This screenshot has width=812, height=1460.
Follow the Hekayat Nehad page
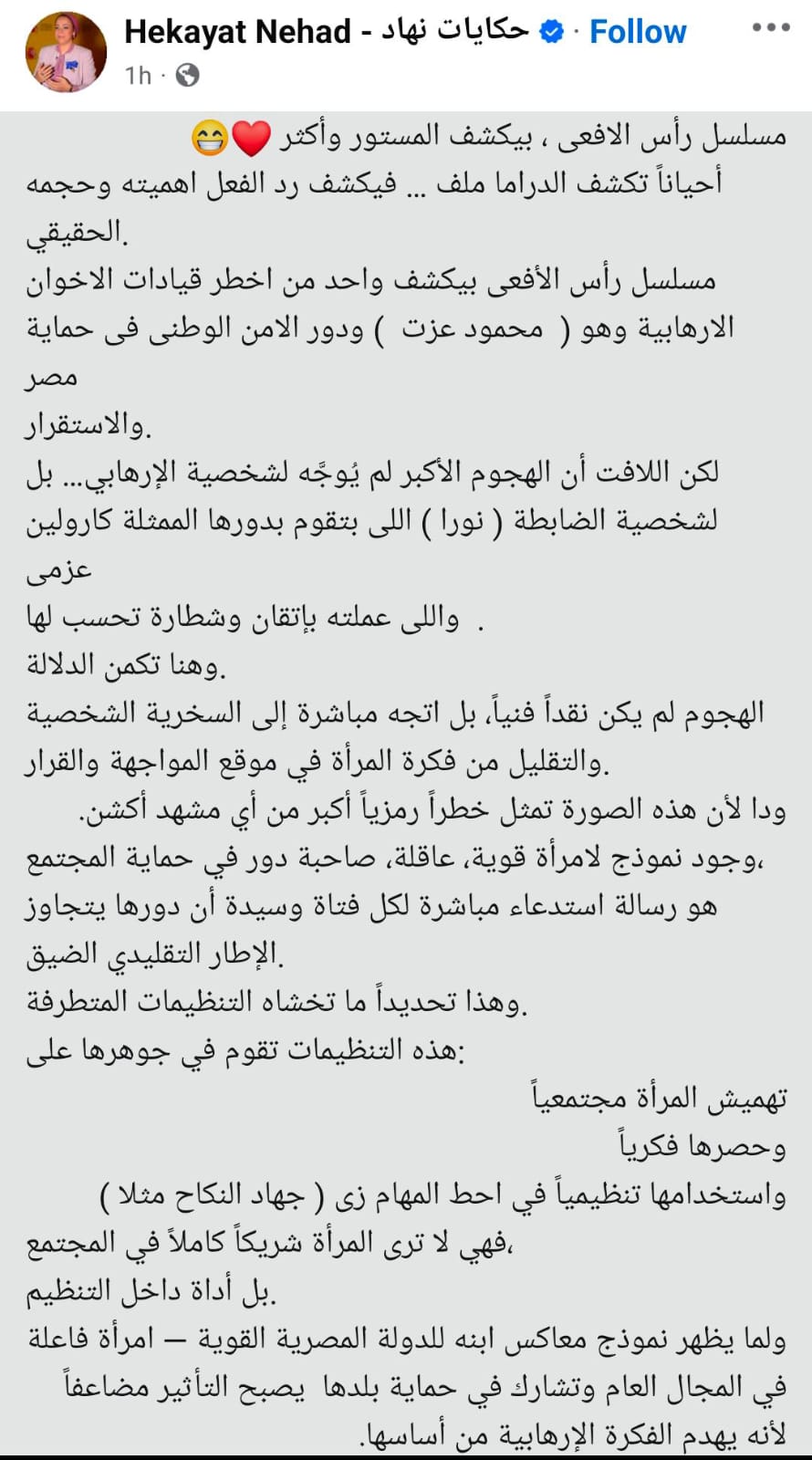click(637, 31)
